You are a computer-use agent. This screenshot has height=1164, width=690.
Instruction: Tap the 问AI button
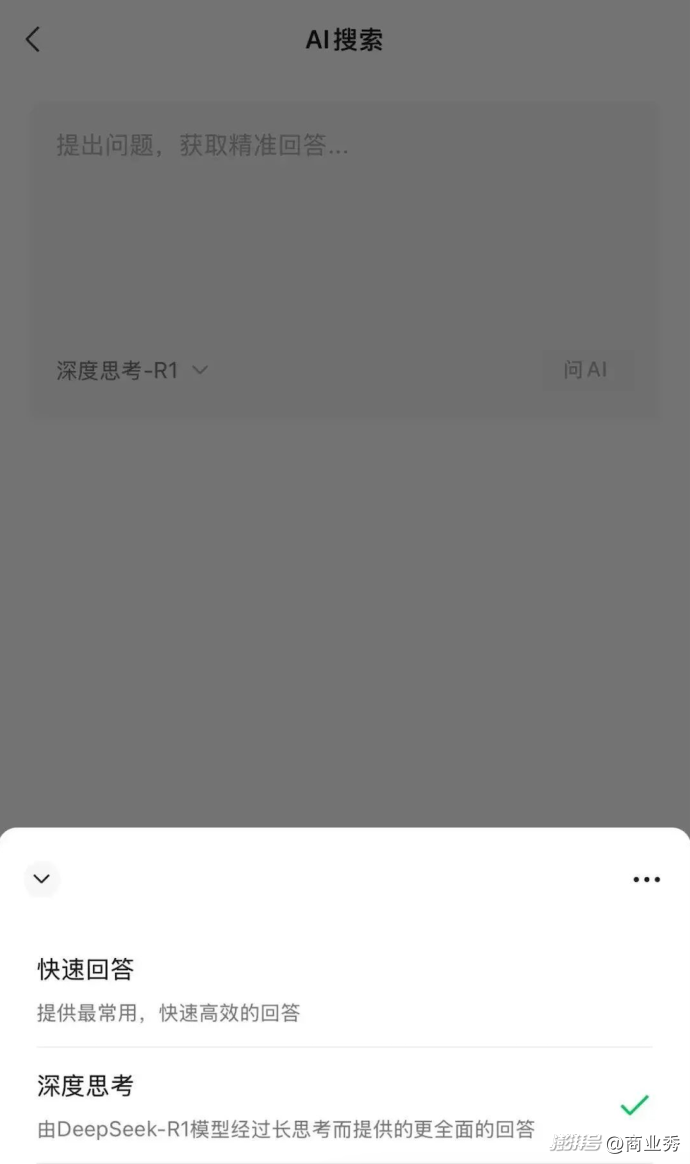click(x=585, y=370)
